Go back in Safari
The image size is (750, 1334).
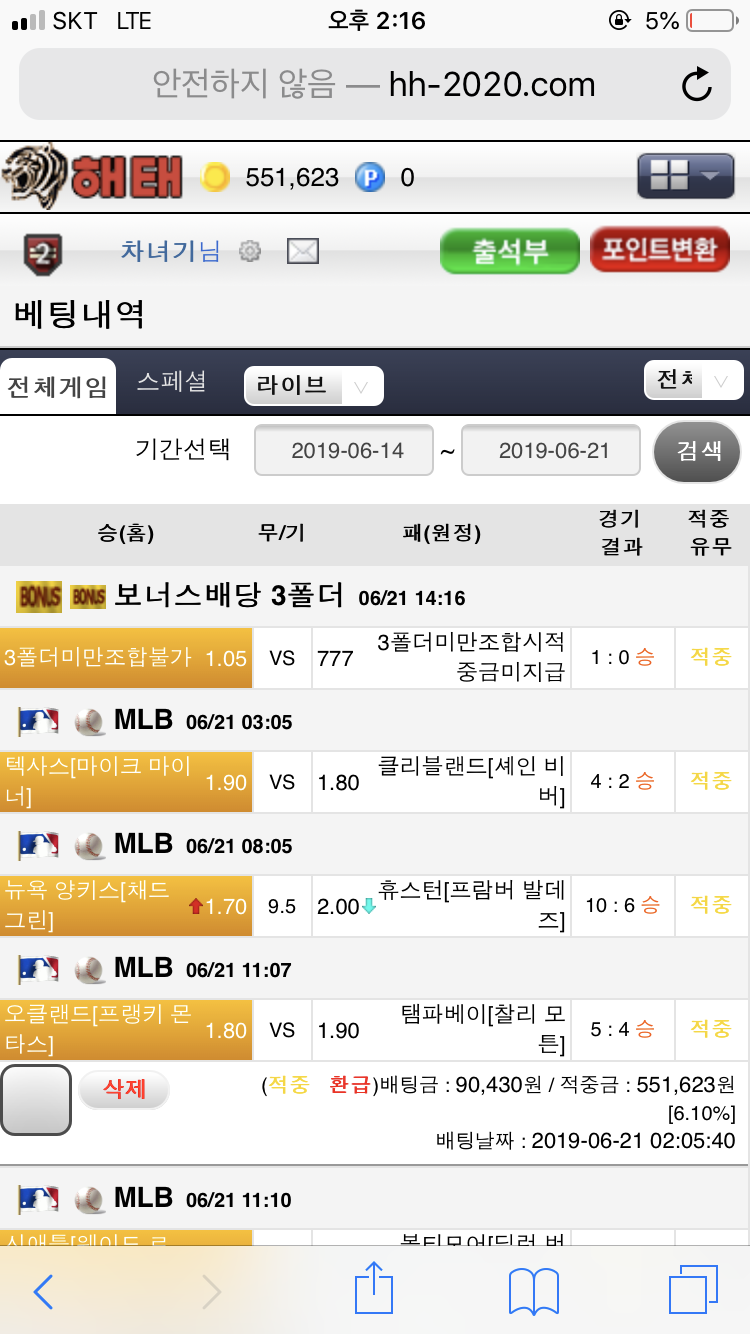coord(43,1292)
